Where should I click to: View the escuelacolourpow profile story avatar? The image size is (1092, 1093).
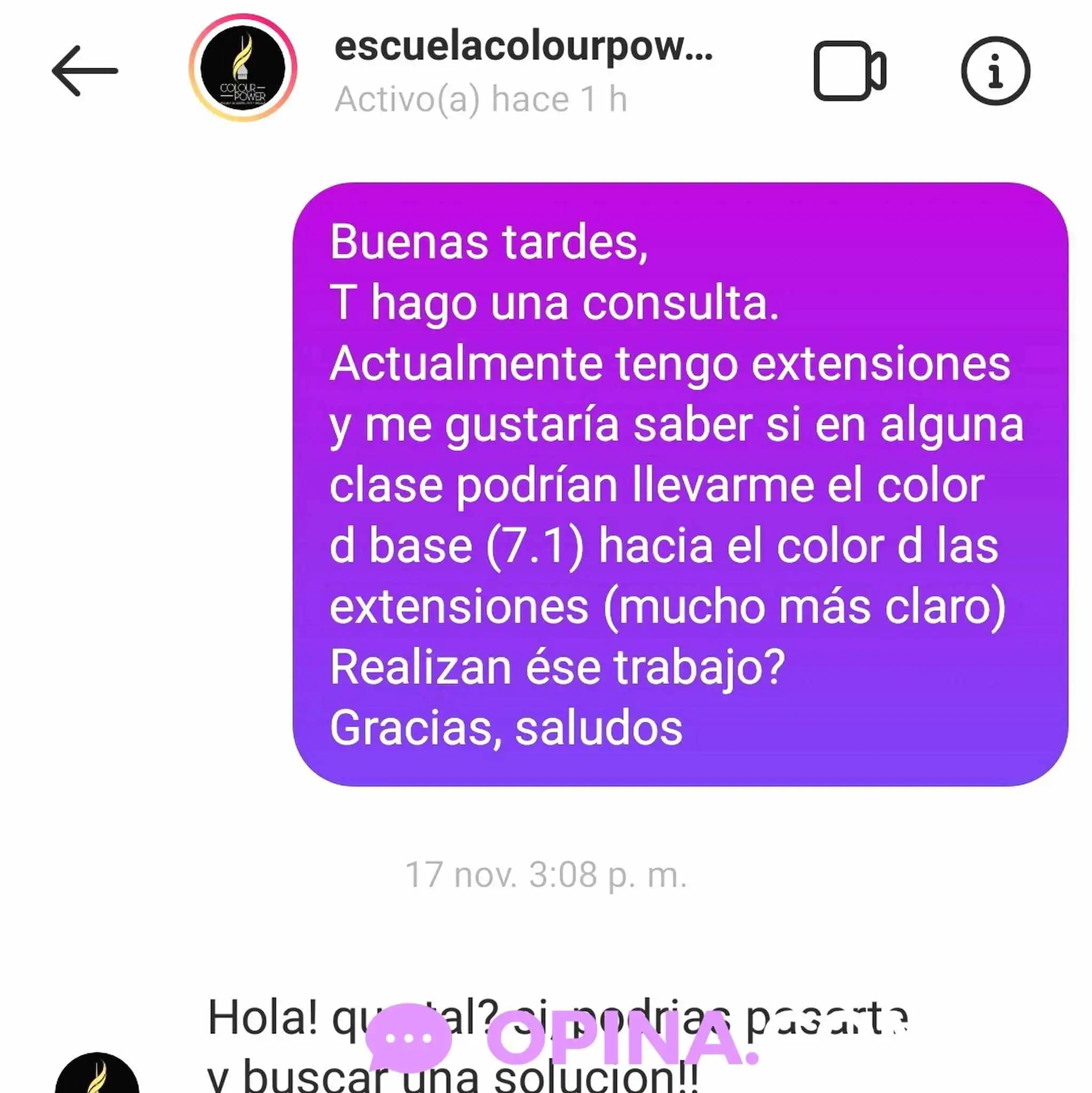pyautogui.click(x=243, y=68)
